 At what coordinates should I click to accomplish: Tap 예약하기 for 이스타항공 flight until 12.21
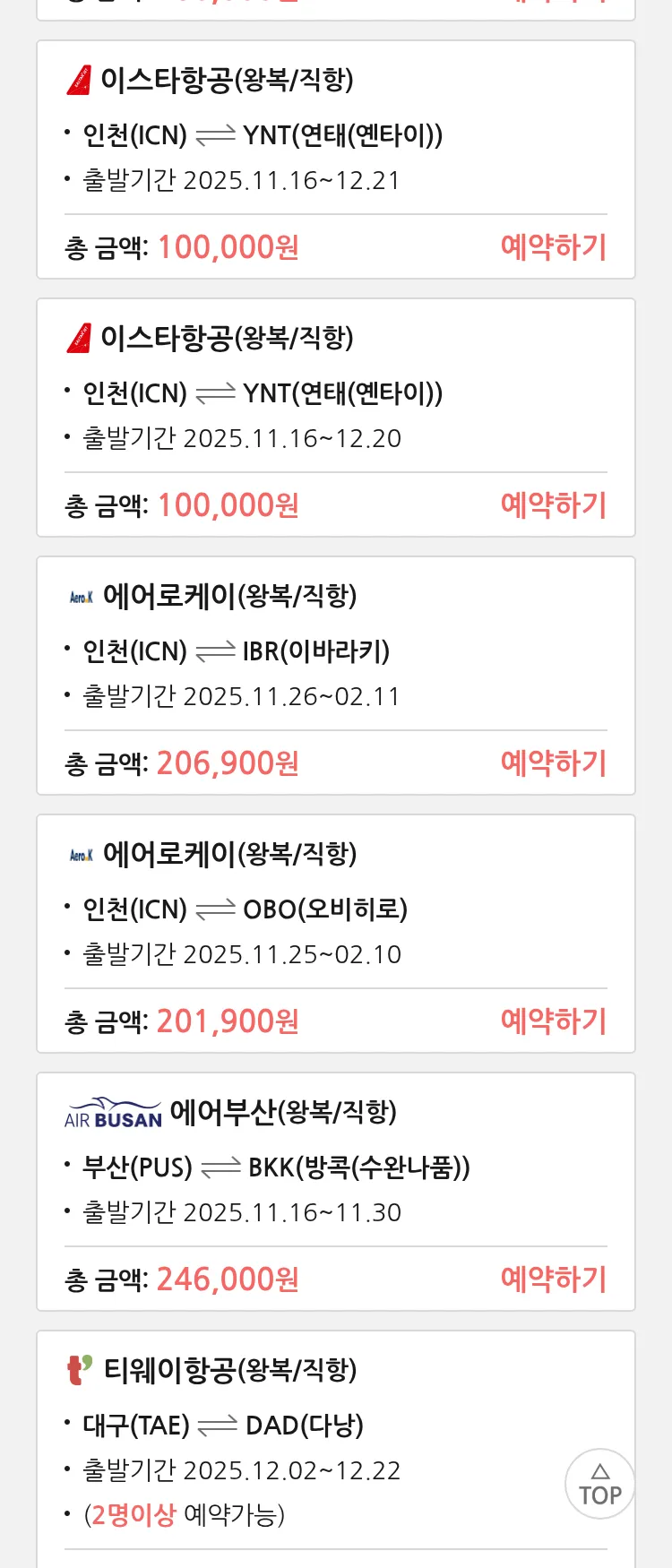click(553, 246)
